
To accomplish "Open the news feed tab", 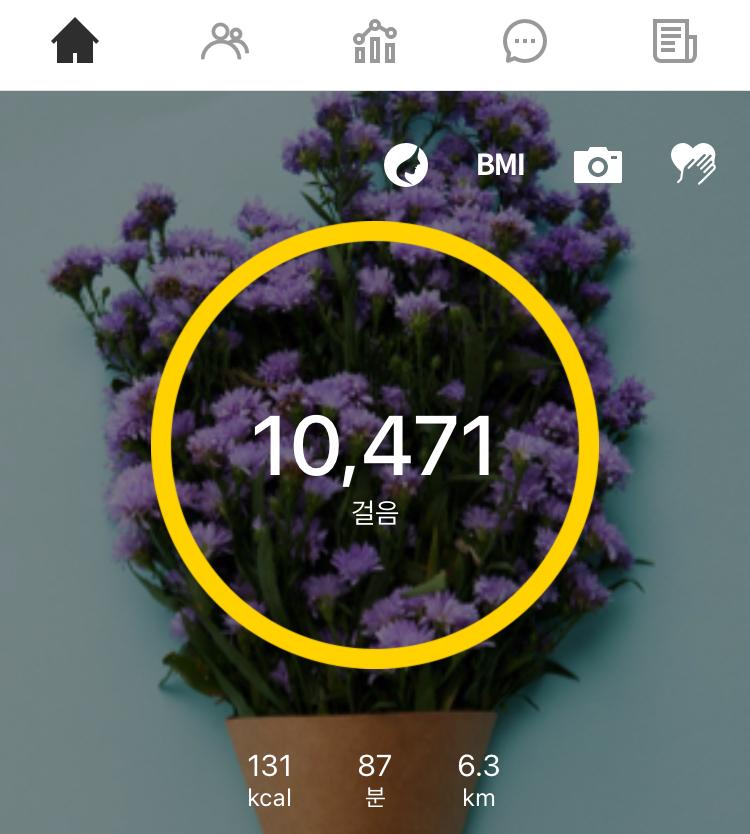I will pyautogui.click(x=675, y=42).
